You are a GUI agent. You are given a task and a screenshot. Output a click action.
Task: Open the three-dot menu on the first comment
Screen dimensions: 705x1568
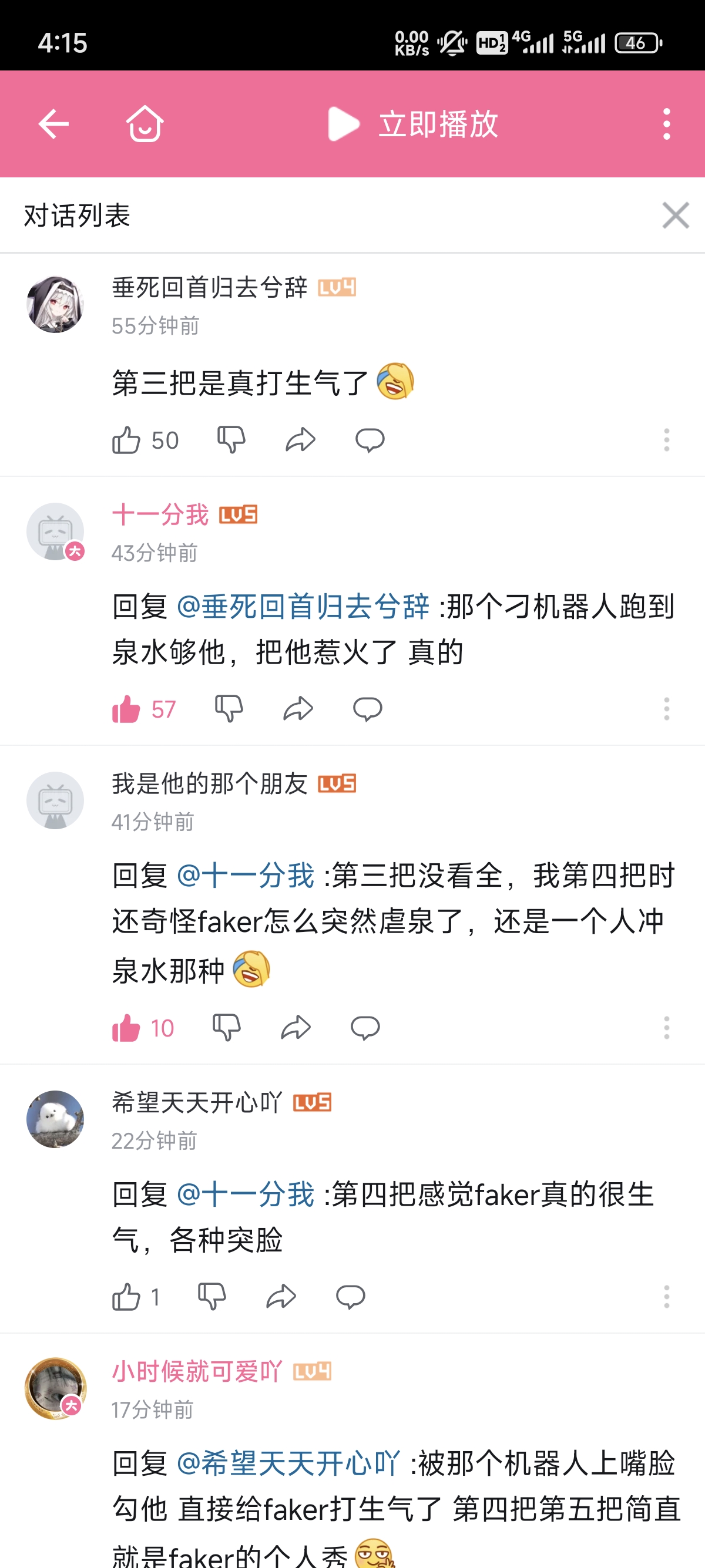pyautogui.click(x=666, y=439)
